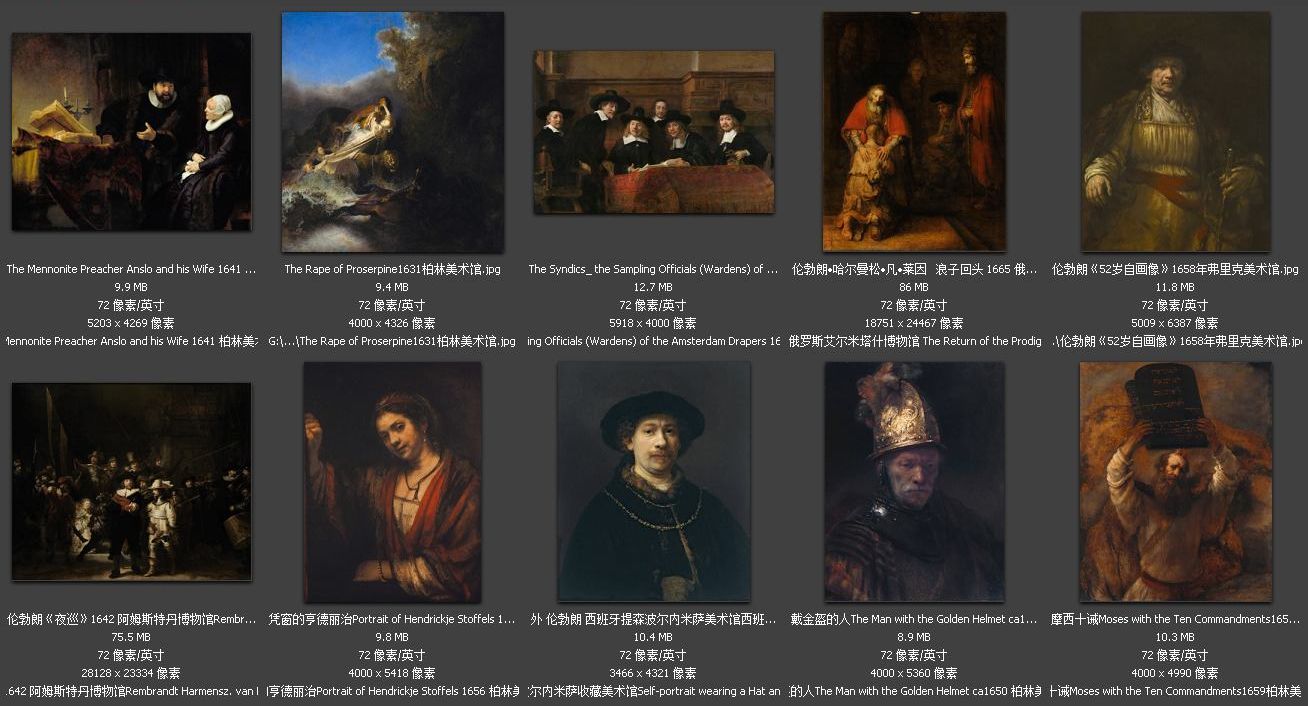Image resolution: width=1308 pixels, height=706 pixels.
Task: View The Return of the Prodigal Son image
Action: (914, 131)
